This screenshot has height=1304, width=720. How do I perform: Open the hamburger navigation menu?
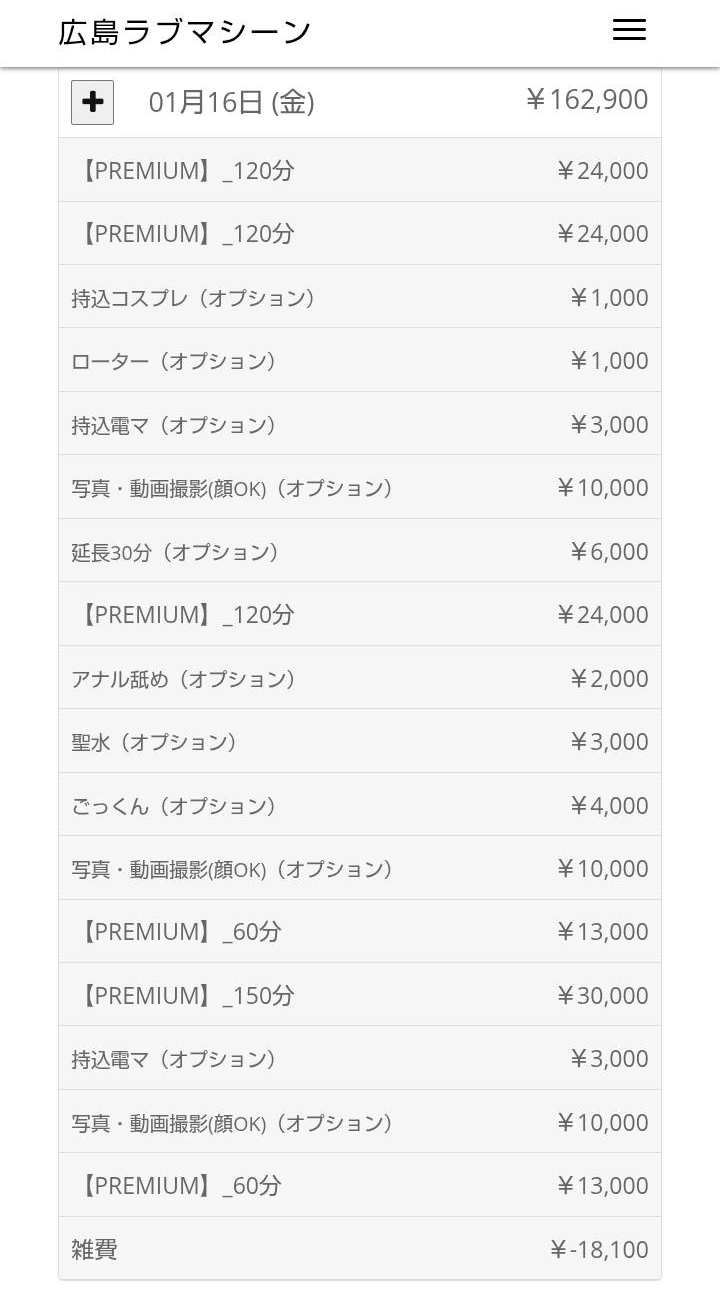click(629, 30)
